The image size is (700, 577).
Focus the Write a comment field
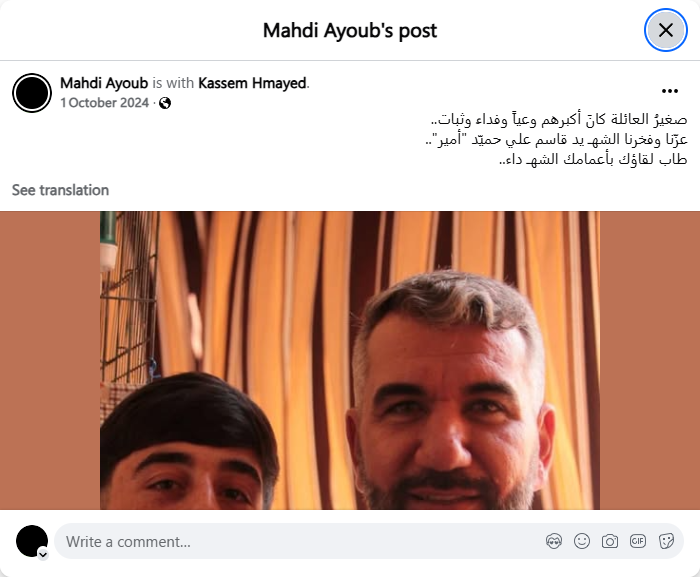(300, 541)
